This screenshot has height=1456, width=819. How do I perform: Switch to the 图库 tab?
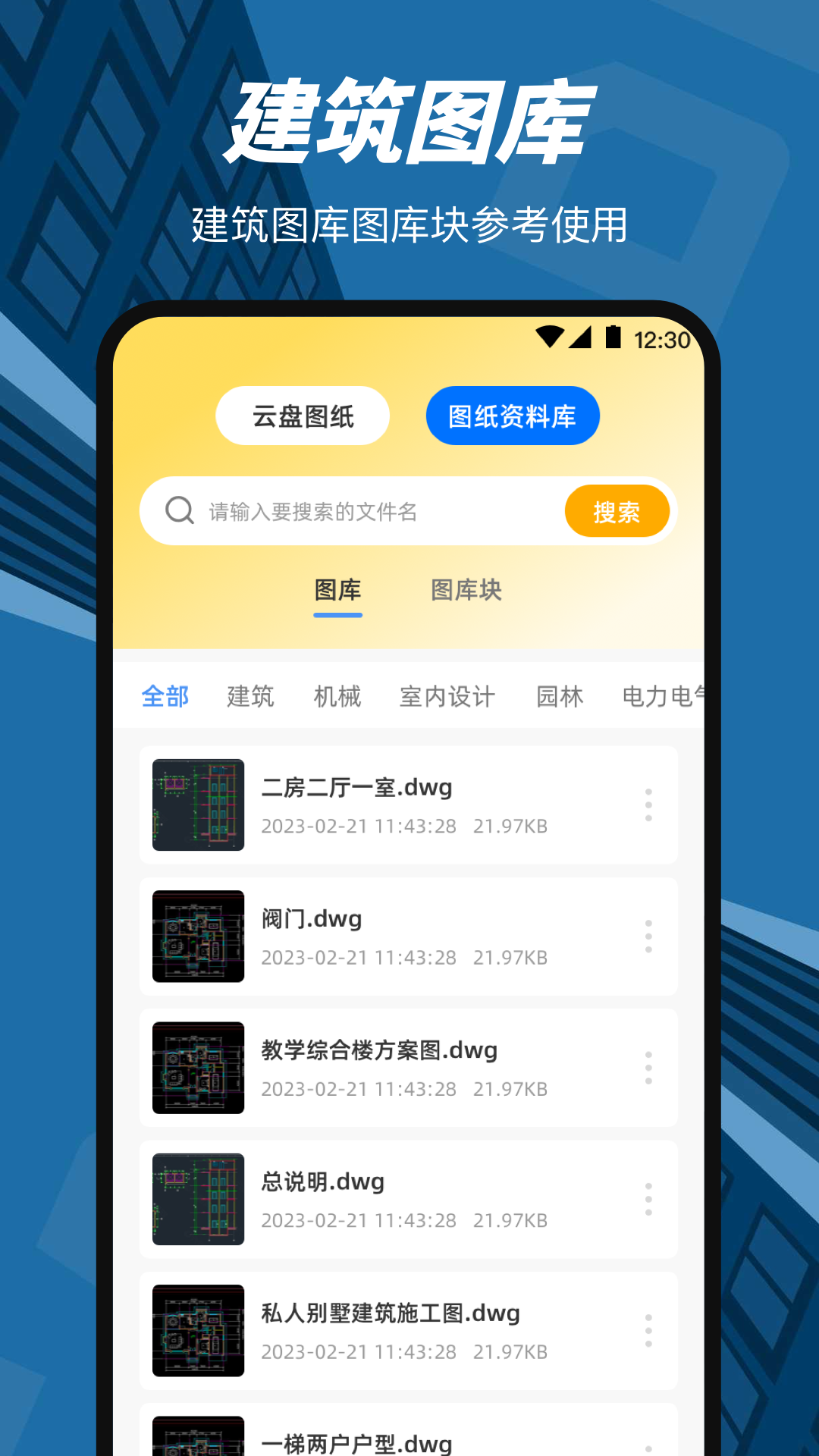coord(338,591)
